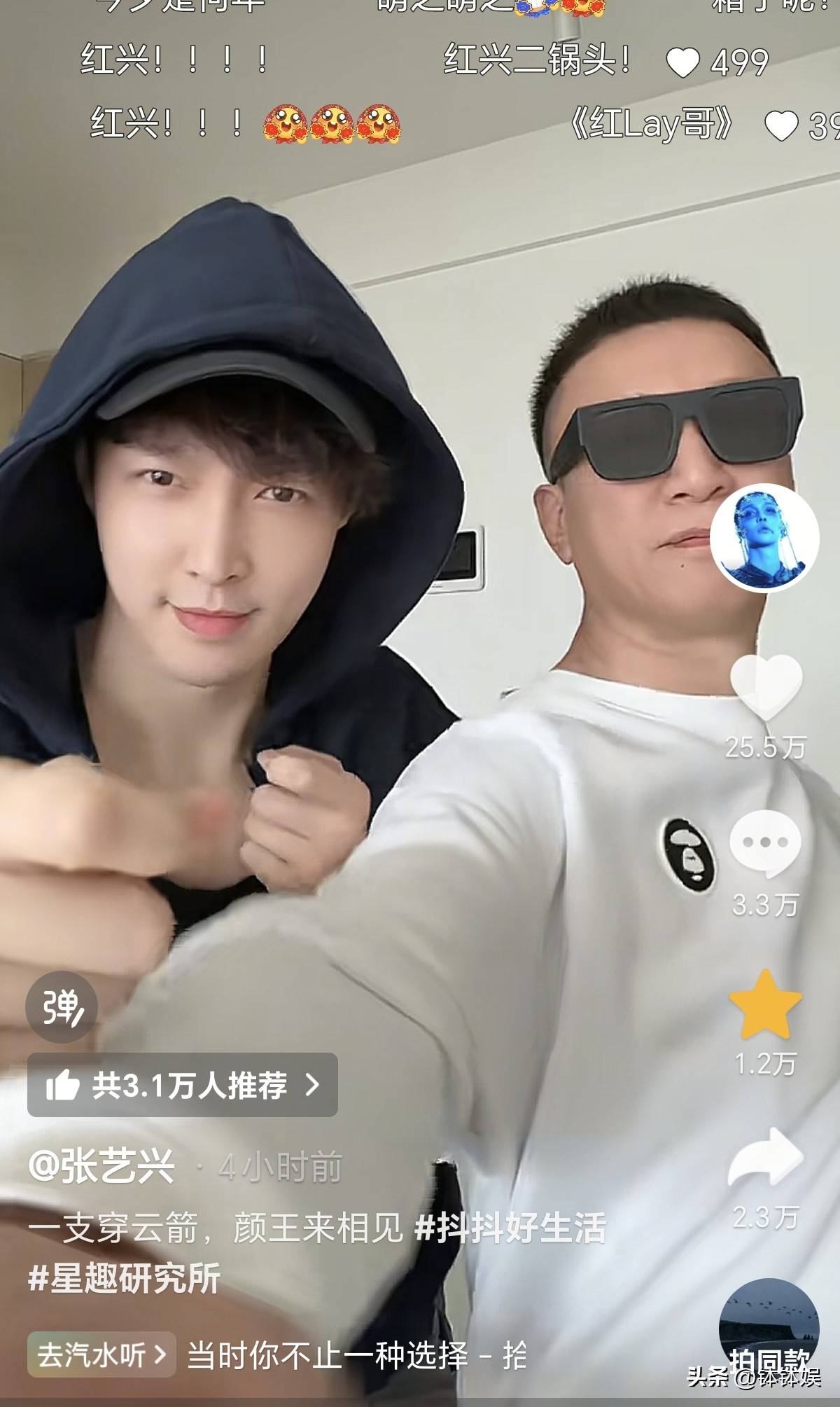Viewport: 840px width, 1407px height.
Task: Open the creator's profile avatar
Action: pos(764,538)
